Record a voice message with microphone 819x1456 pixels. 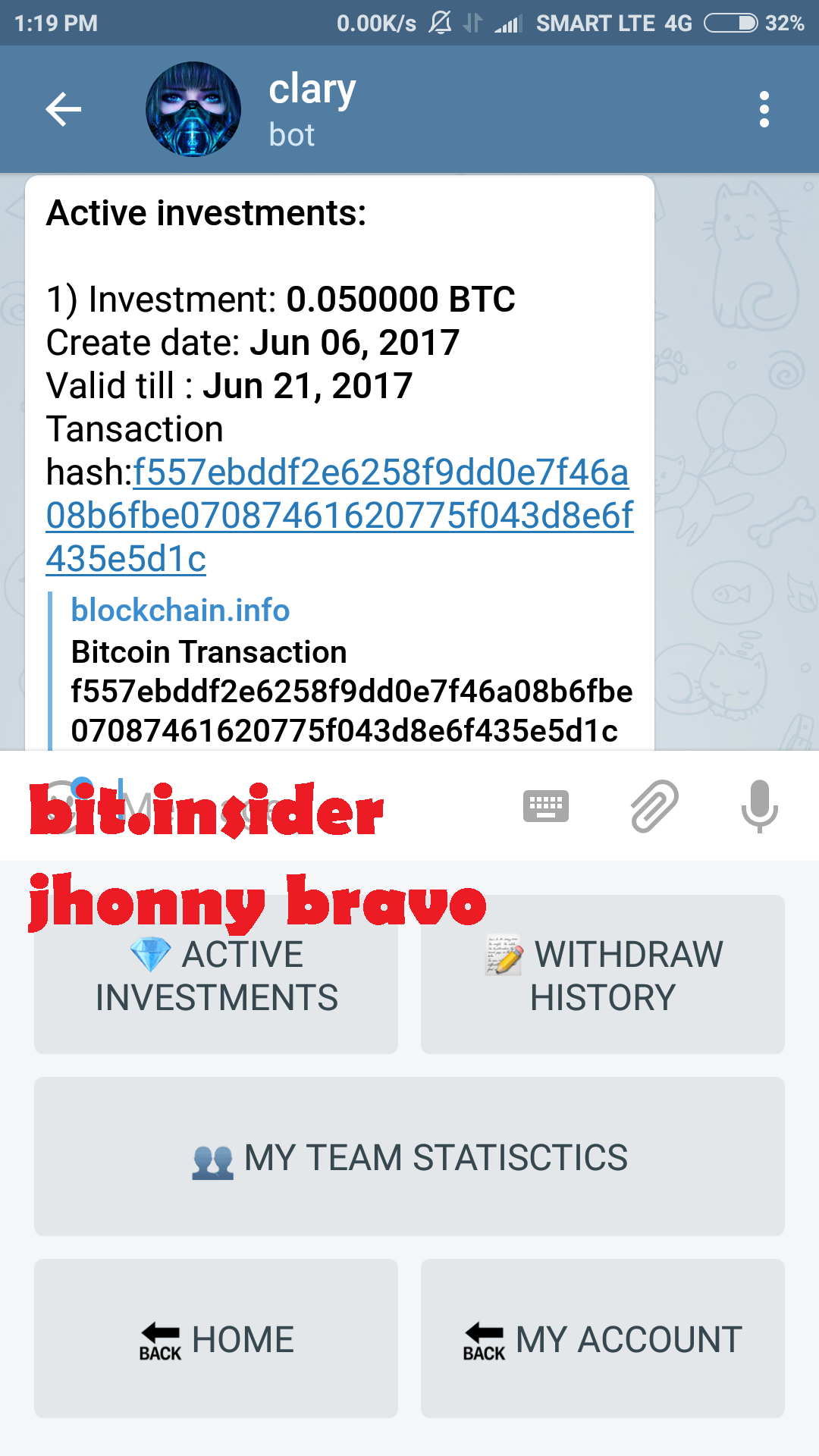759,805
